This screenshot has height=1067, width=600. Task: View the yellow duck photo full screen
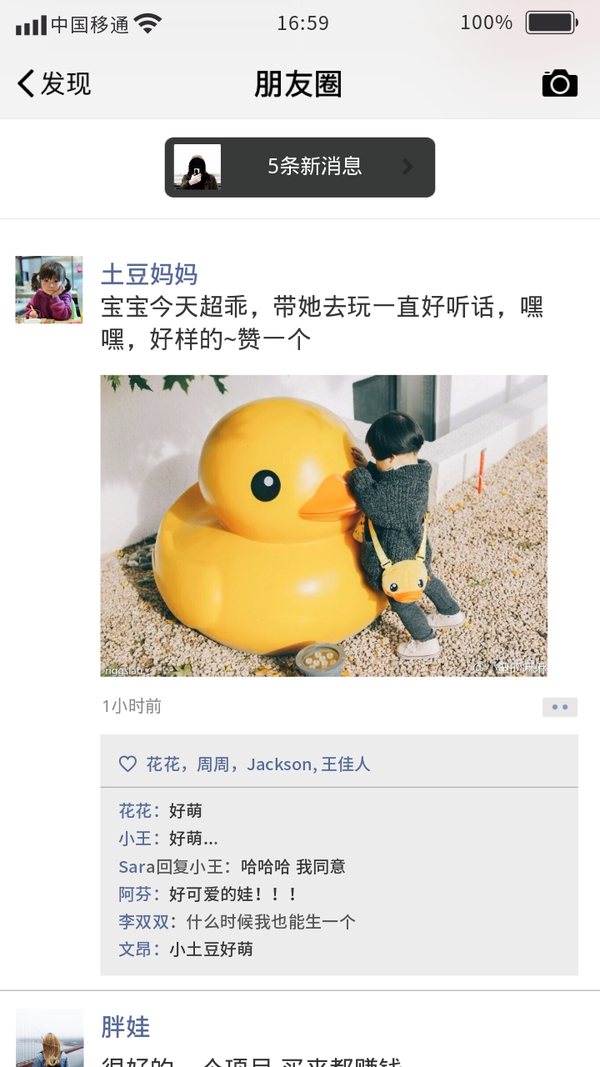tap(323, 525)
